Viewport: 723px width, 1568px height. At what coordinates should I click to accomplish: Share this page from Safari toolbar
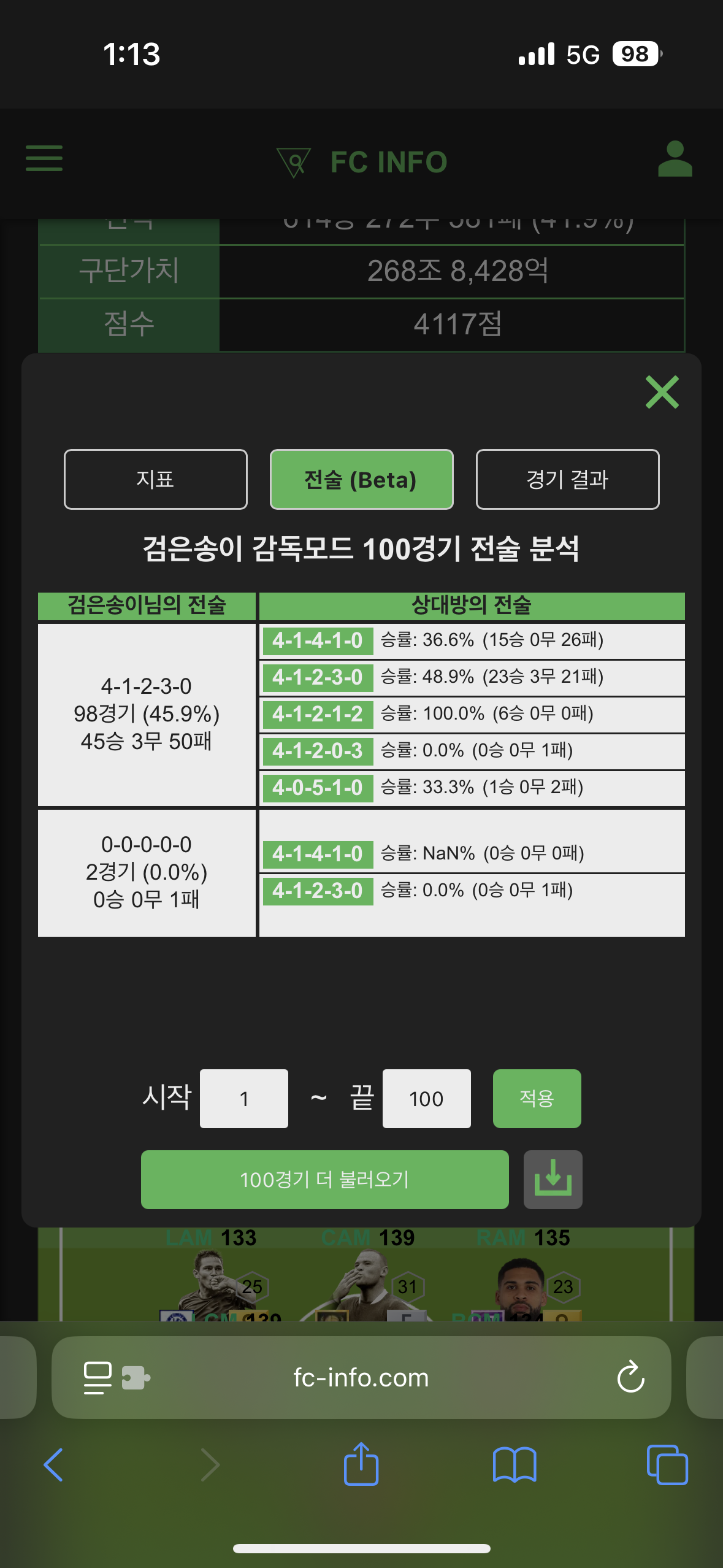[x=361, y=1463]
